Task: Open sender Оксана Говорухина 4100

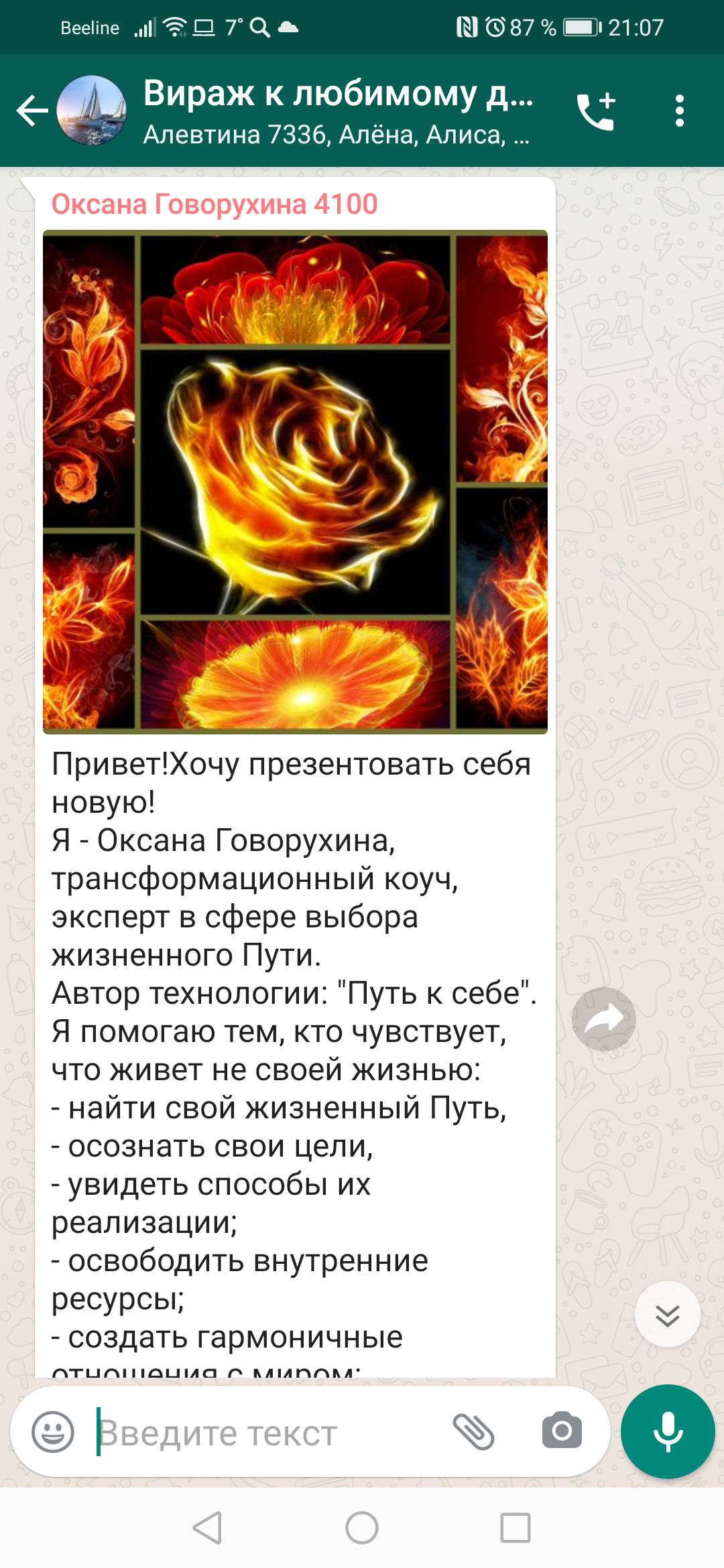Action: click(x=215, y=204)
